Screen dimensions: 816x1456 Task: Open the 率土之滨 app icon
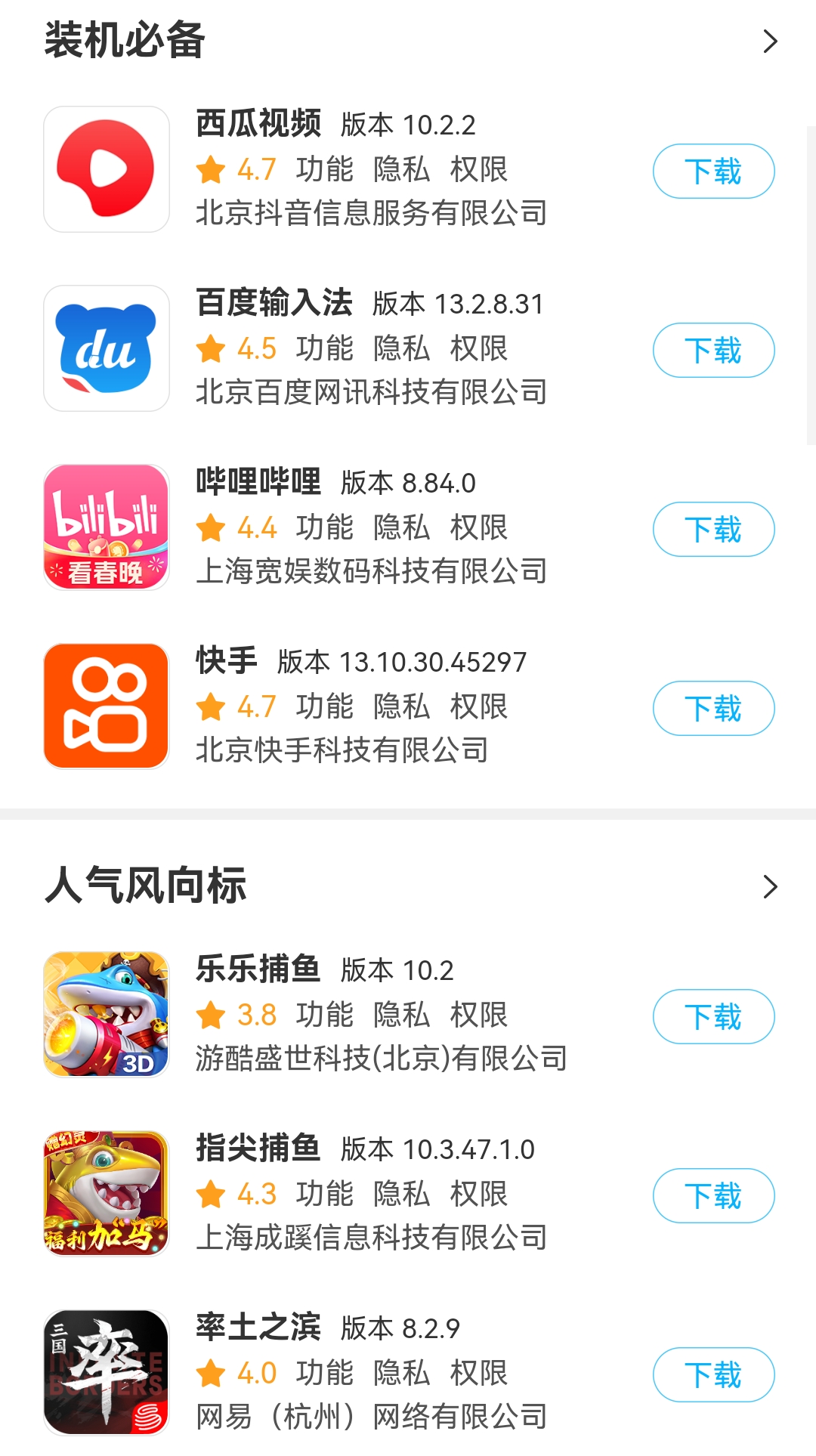point(107,1372)
